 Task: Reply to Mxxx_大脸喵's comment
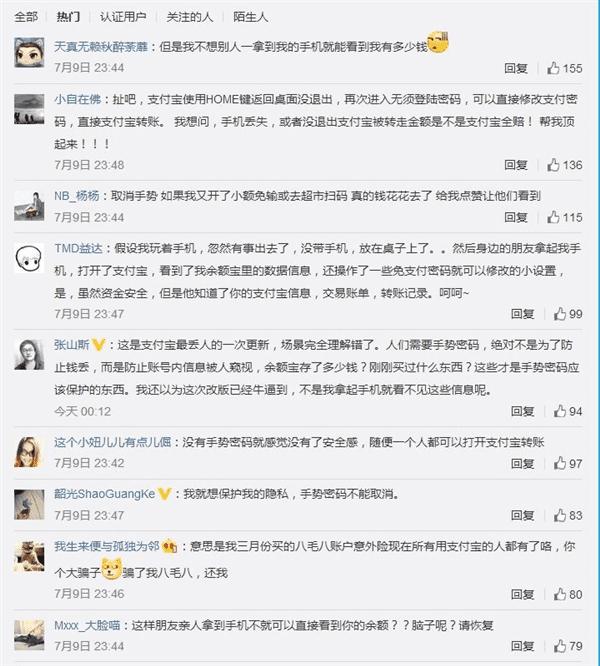(516, 647)
